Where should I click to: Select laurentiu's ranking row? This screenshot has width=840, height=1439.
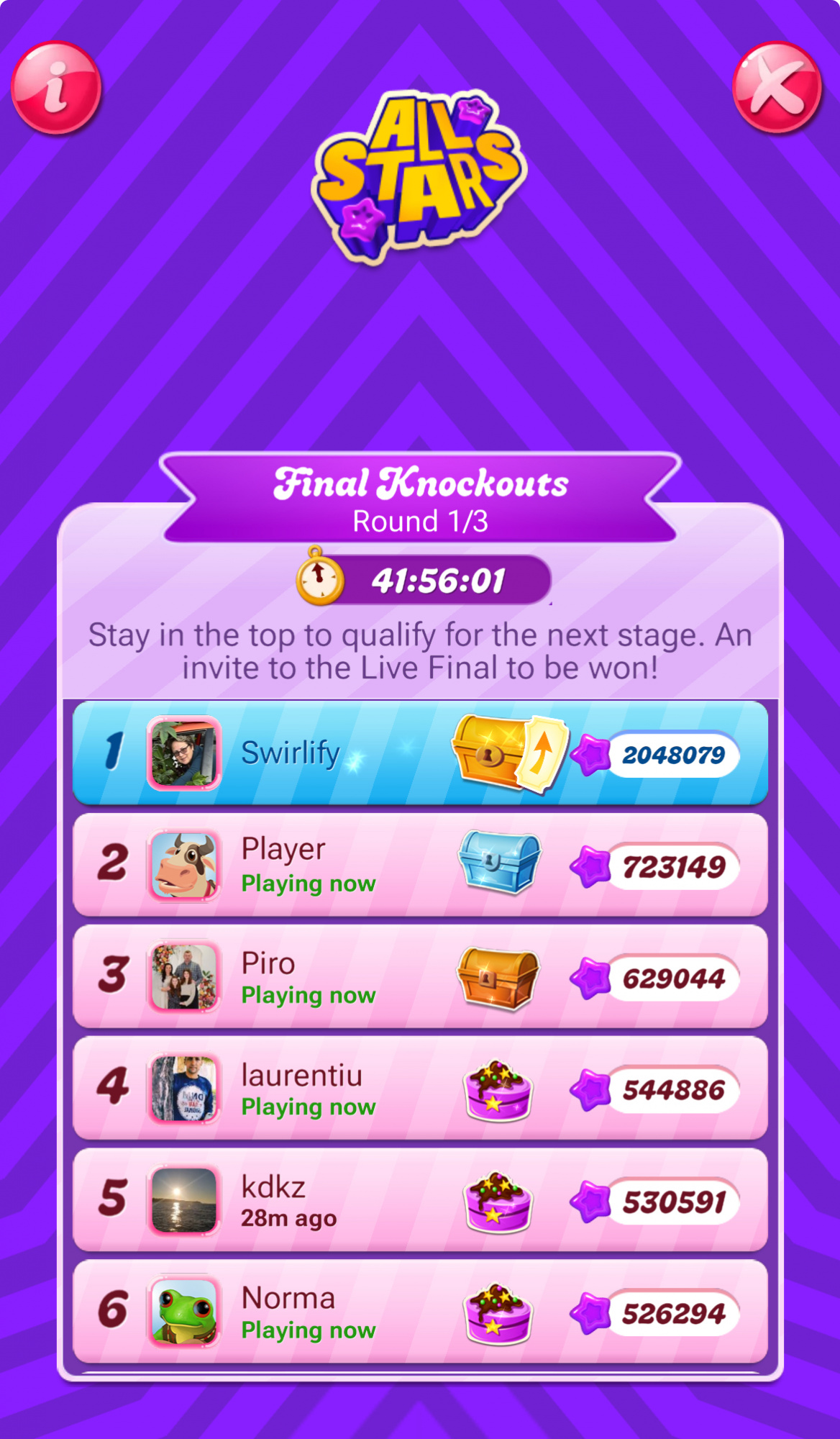coord(420,1088)
